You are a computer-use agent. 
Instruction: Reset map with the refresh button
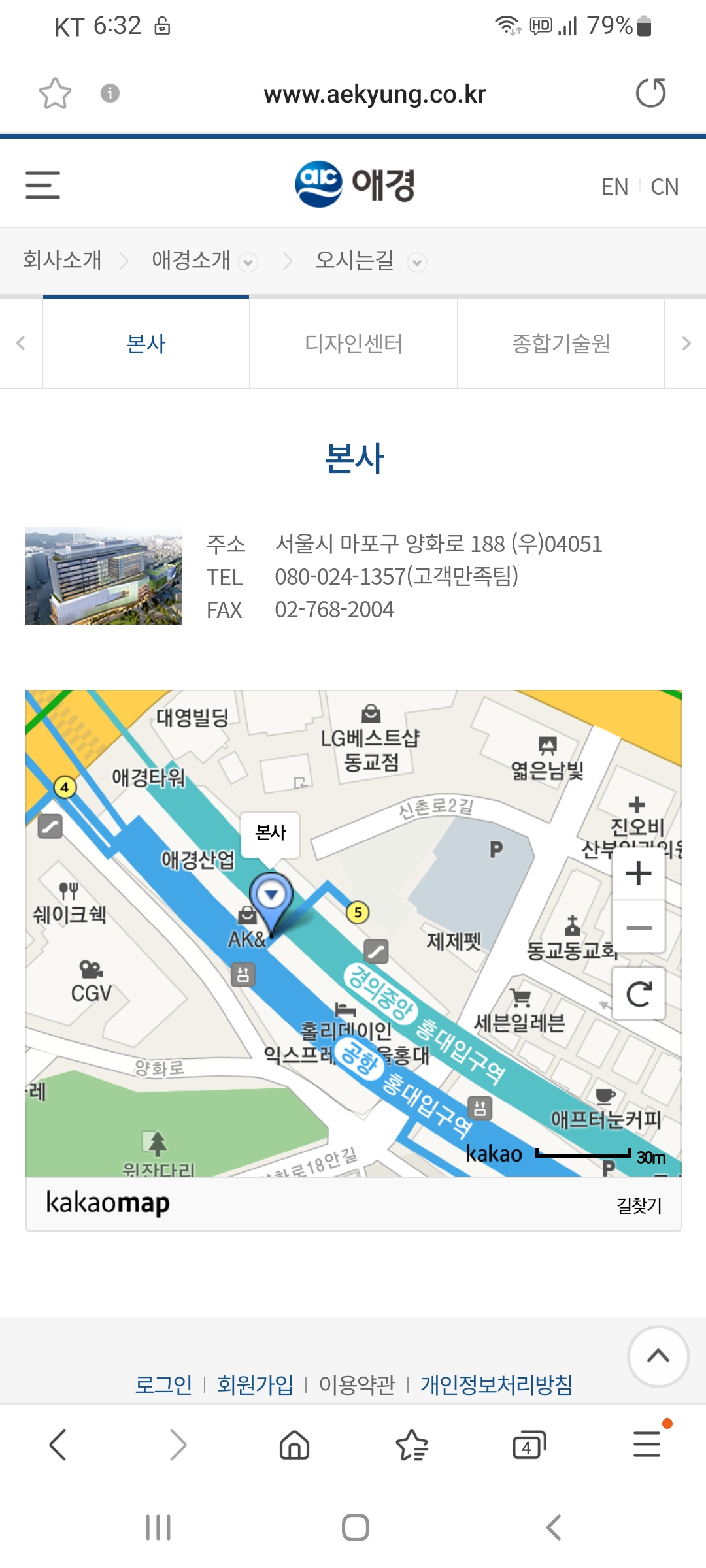click(639, 994)
